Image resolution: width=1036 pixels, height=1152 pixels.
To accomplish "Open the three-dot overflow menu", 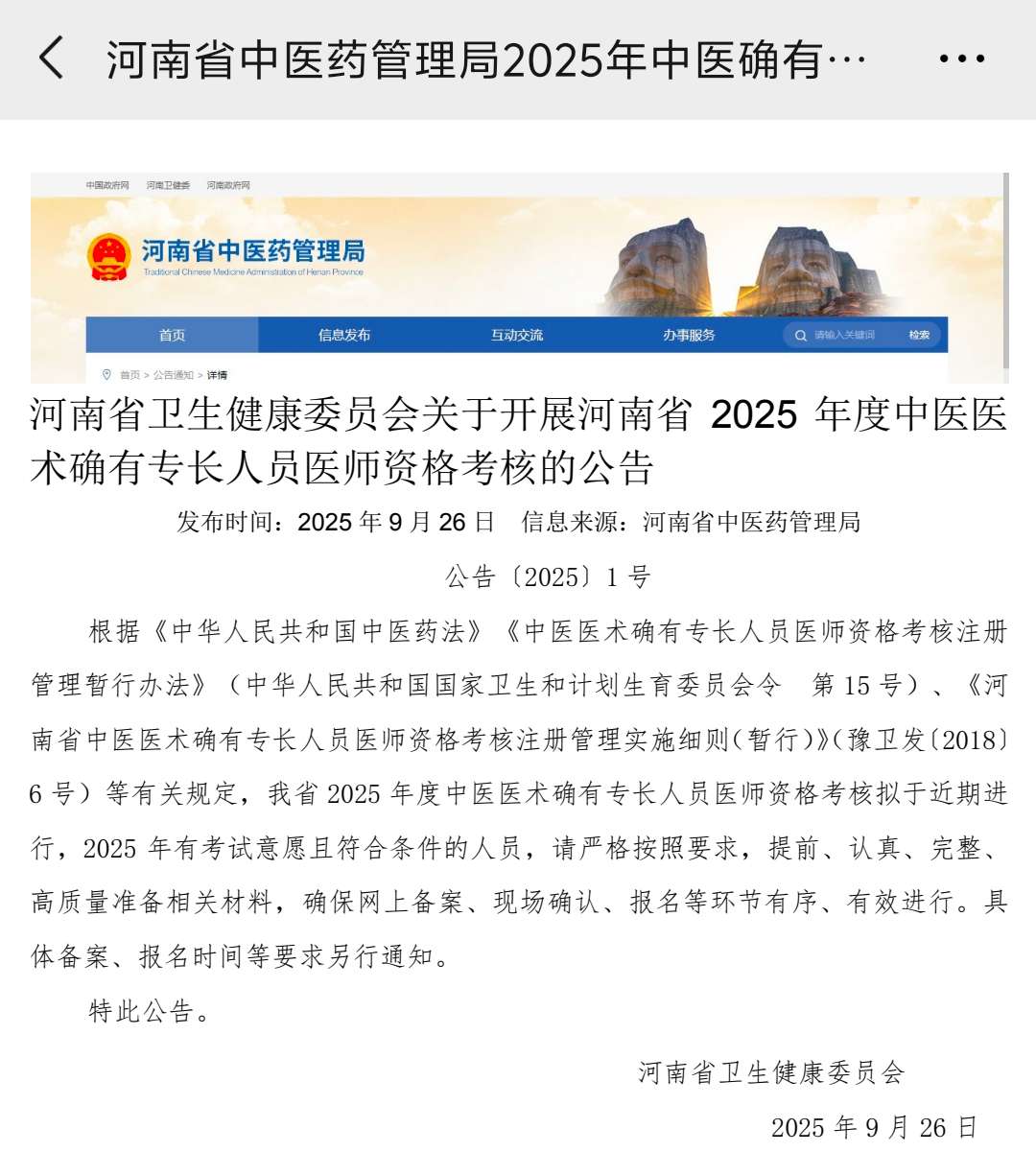I will 961,59.
